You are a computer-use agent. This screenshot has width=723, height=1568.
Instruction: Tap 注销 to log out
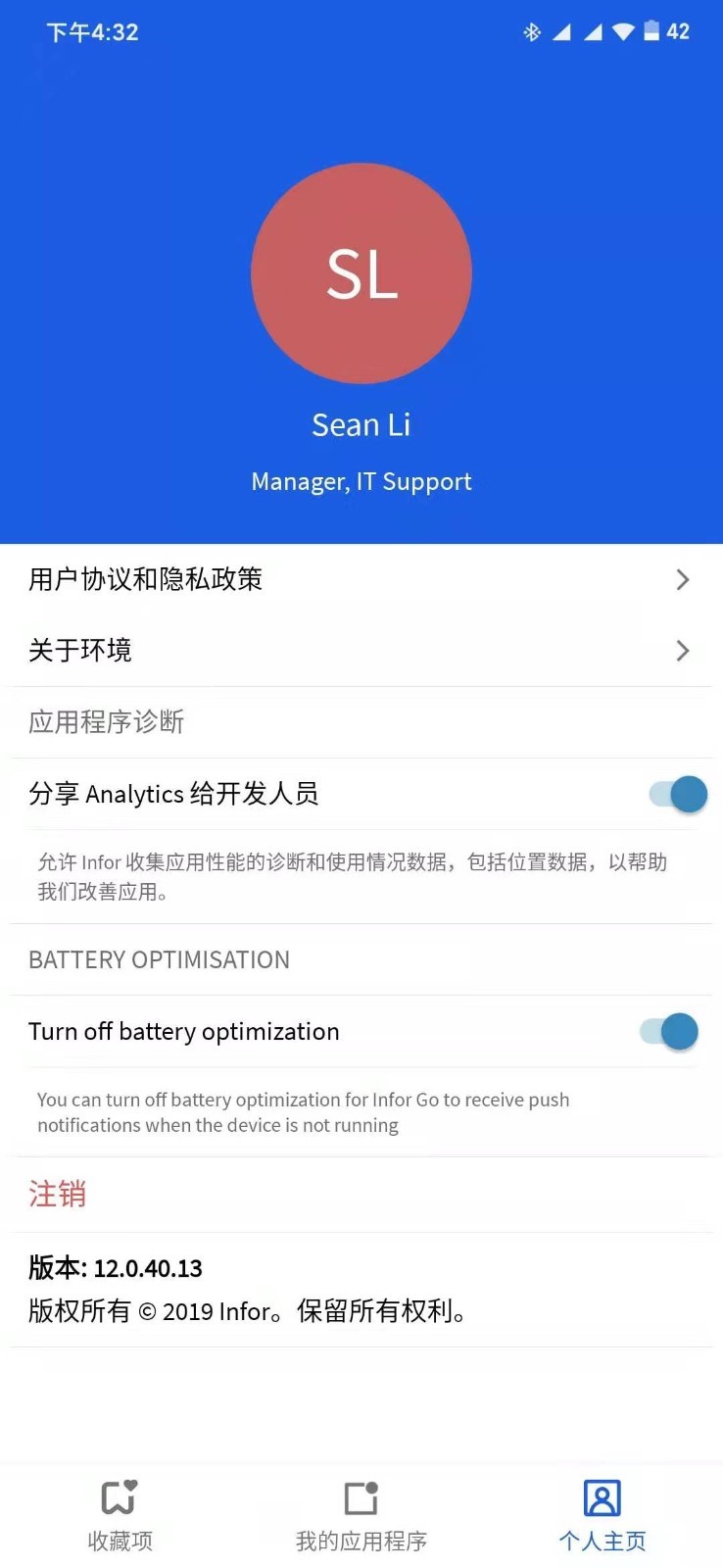pyautogui.click(x=57, y=1194)
